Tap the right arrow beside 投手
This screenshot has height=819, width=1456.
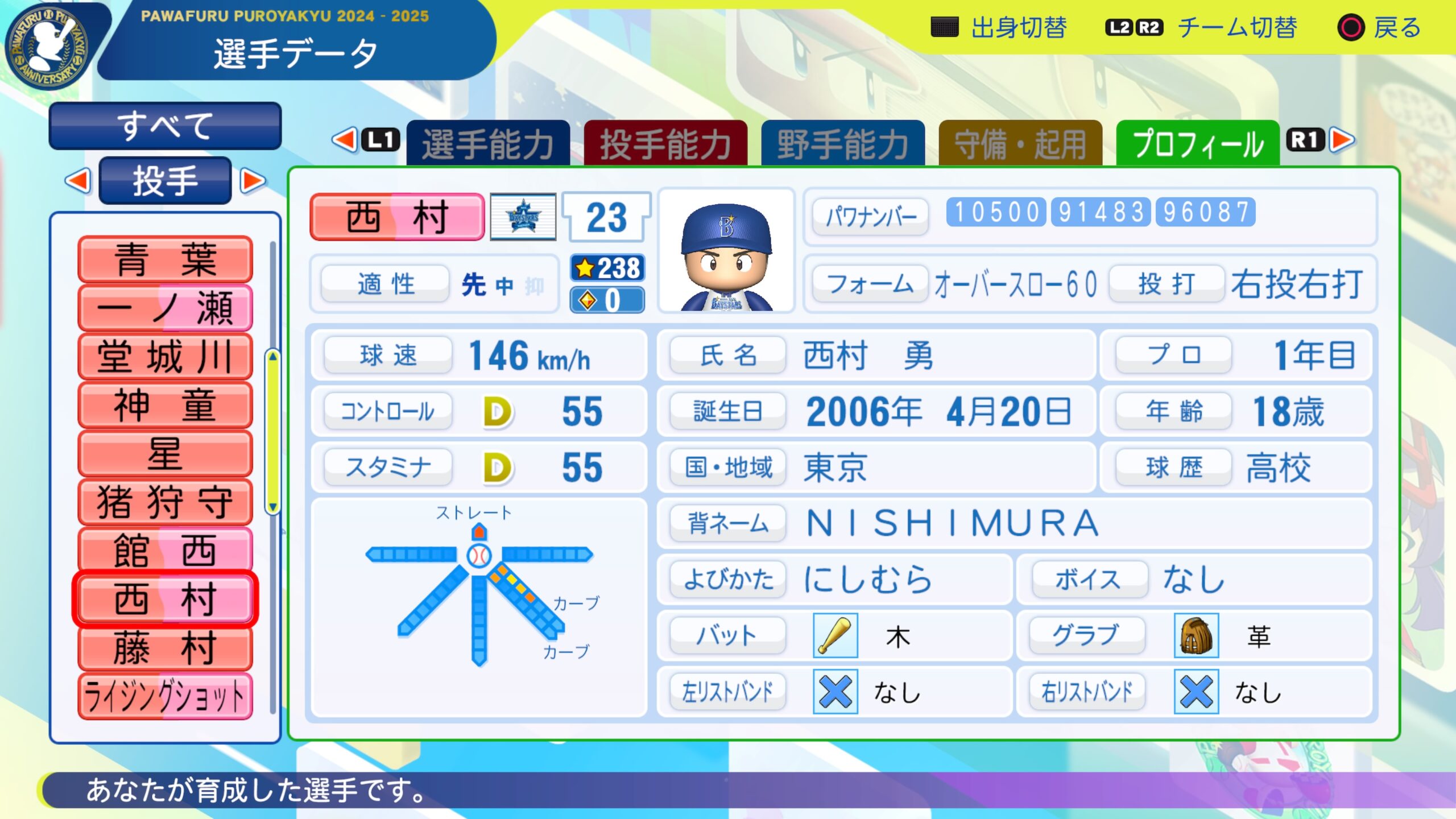pyautogui.click(x=252, y=181)
